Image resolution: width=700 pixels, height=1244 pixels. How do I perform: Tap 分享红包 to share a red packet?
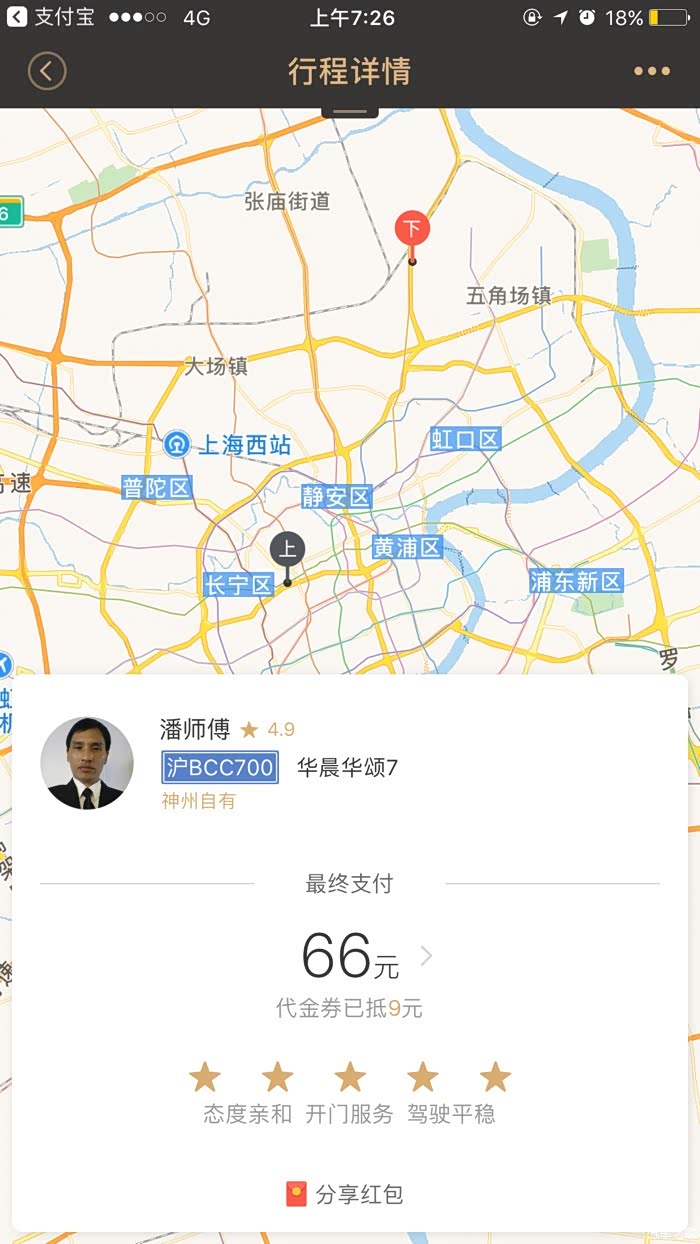click(x=345, y=1194)
